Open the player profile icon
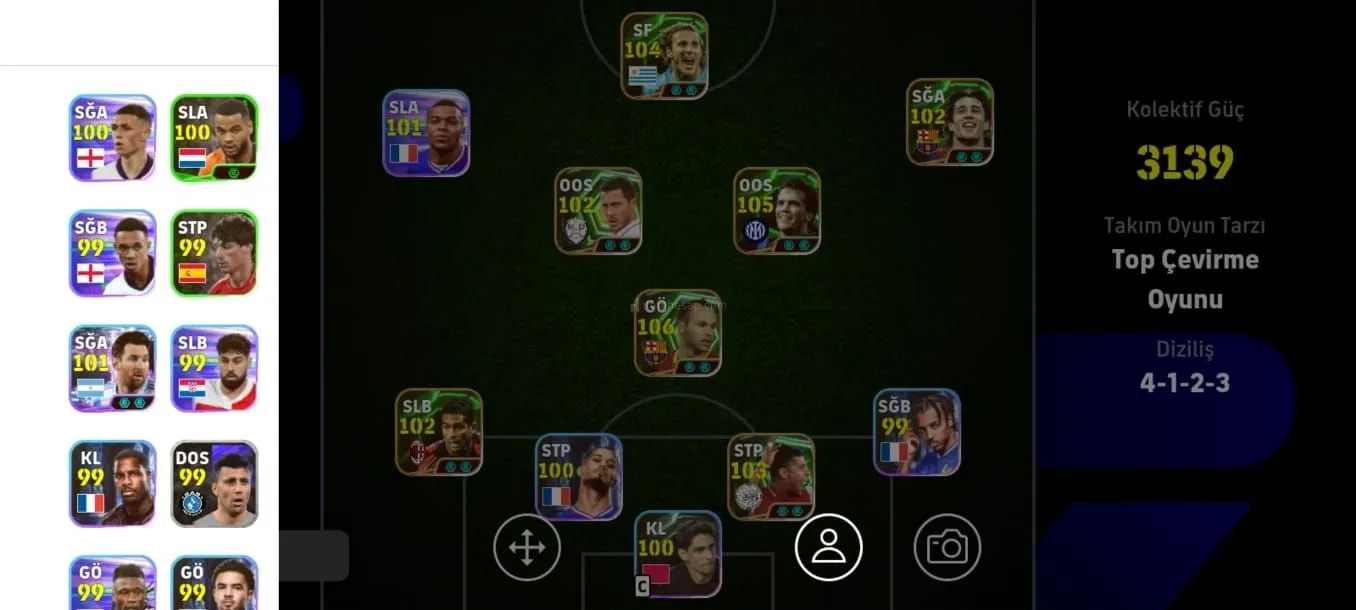Screen dimensions: 1356x610 click(x=828, y=547)
